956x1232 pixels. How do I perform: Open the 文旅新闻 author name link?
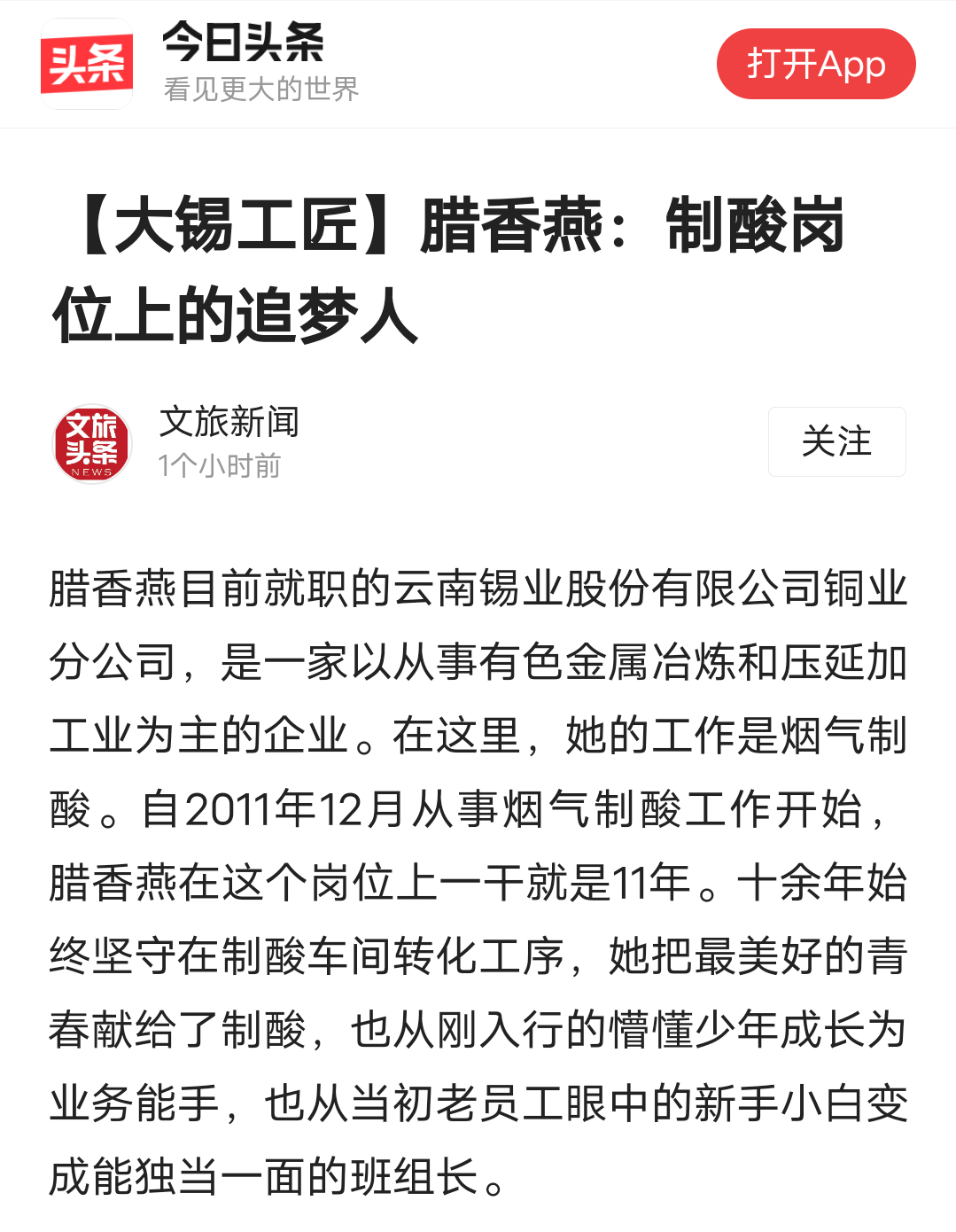click(x=229, y=422)
